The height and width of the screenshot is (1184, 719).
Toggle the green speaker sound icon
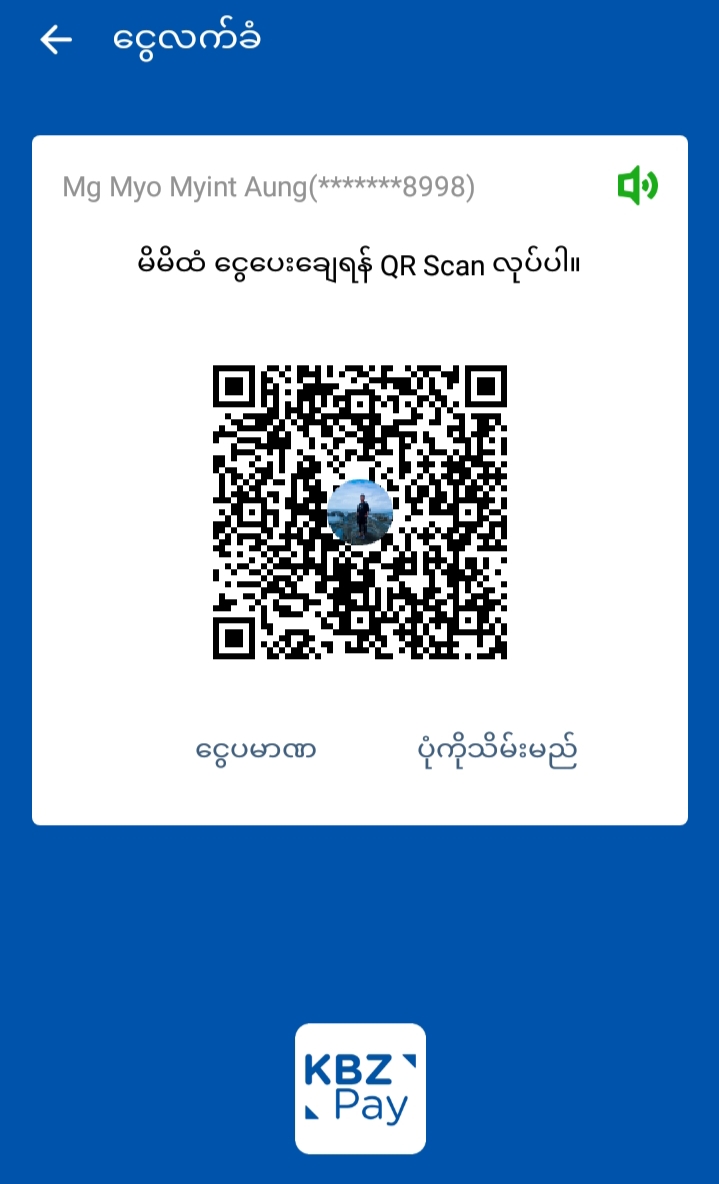[637, 186]
